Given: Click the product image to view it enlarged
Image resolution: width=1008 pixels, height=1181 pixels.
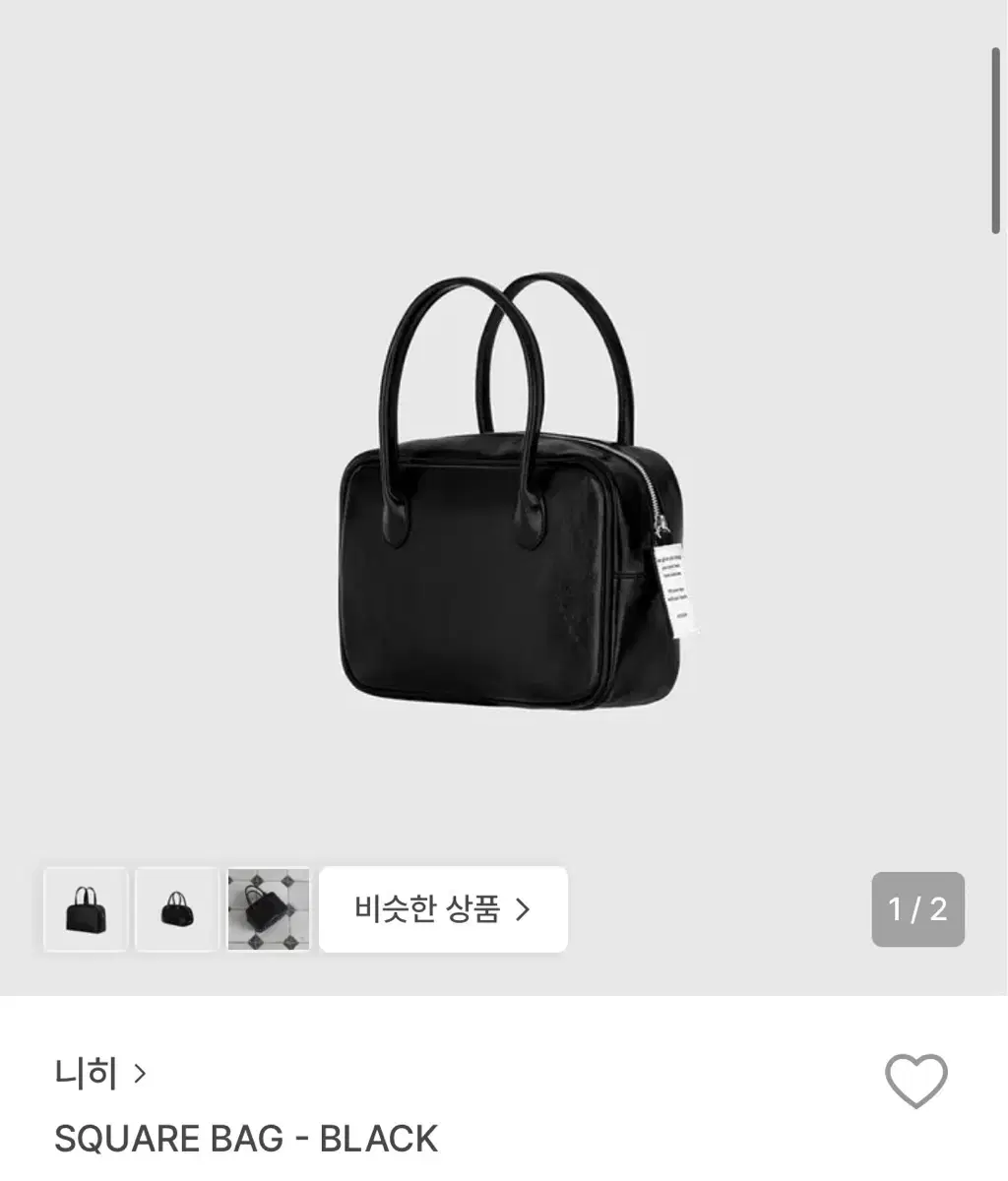Looking at the screenshot, I should click(504, 492).
